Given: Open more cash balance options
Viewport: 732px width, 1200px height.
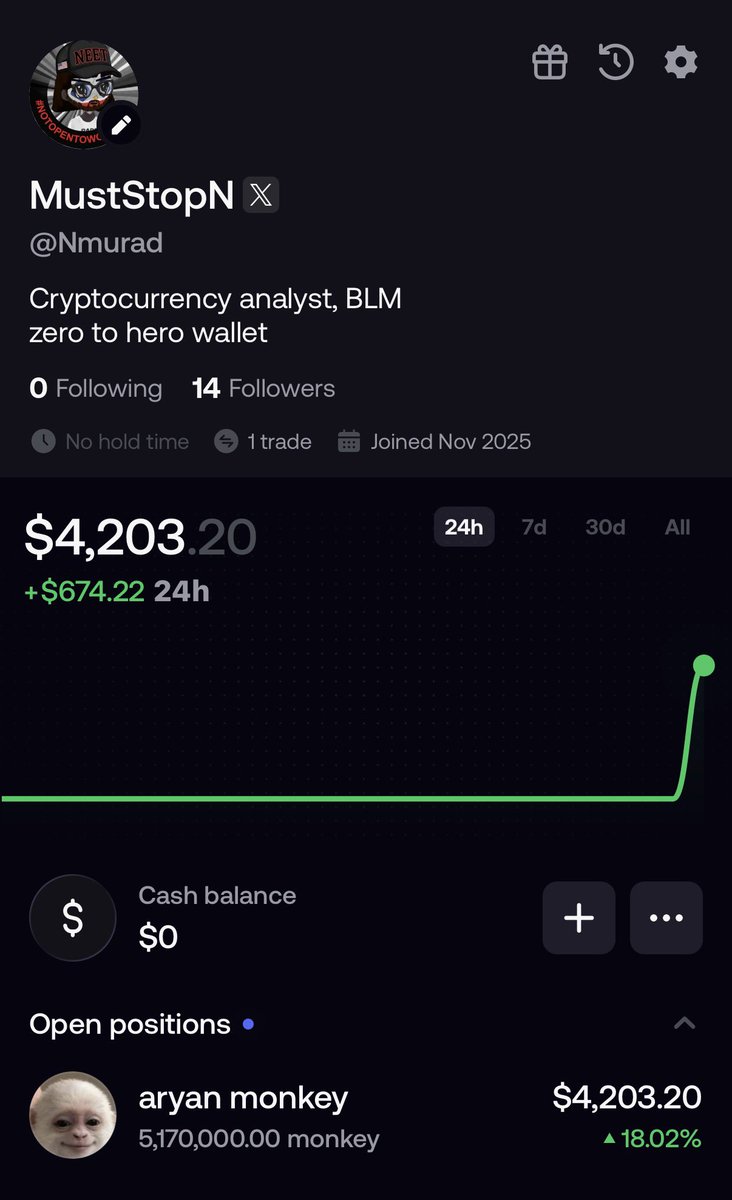Looking at the screenshot, I should 666,918.
